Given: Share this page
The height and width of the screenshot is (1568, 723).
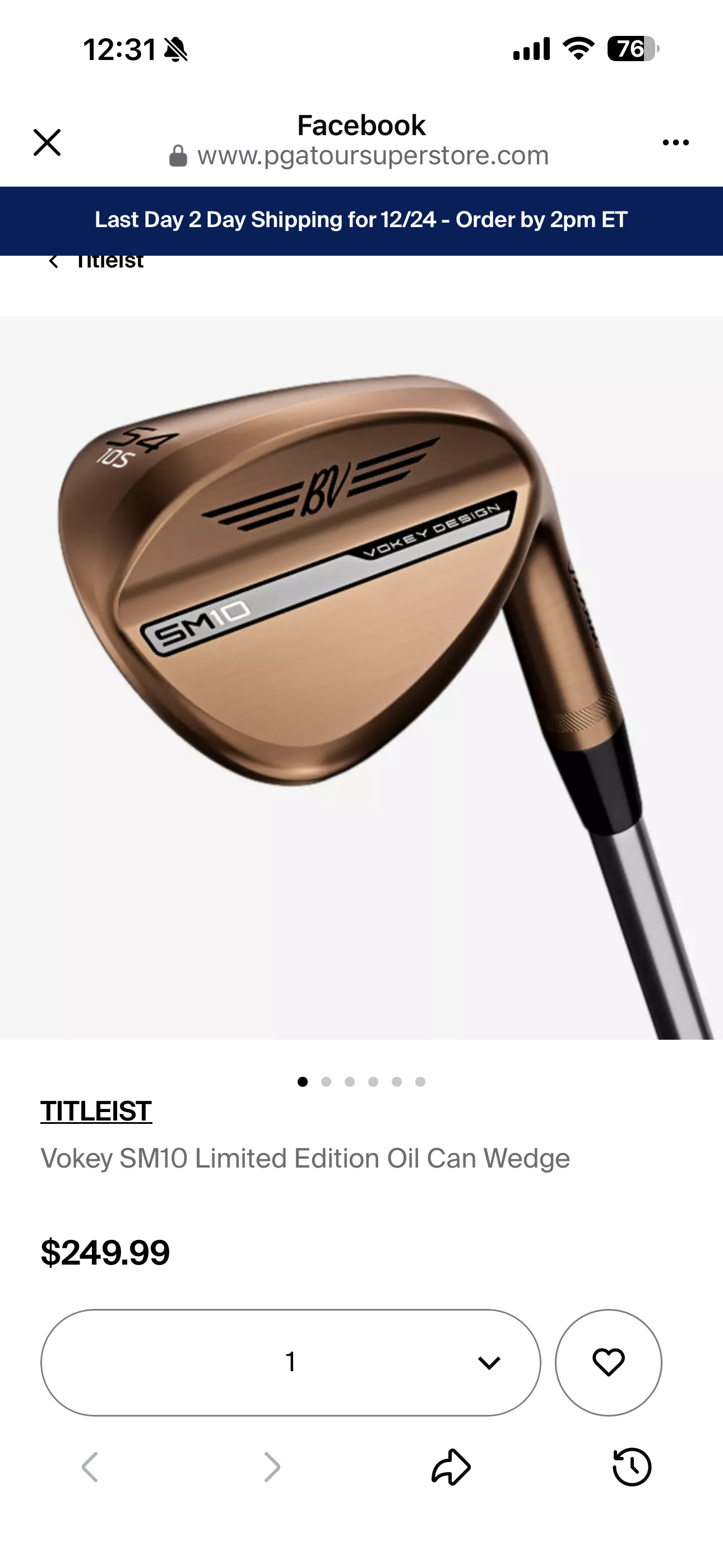Looking at the screenshot, I should (x=451, y=1467).
